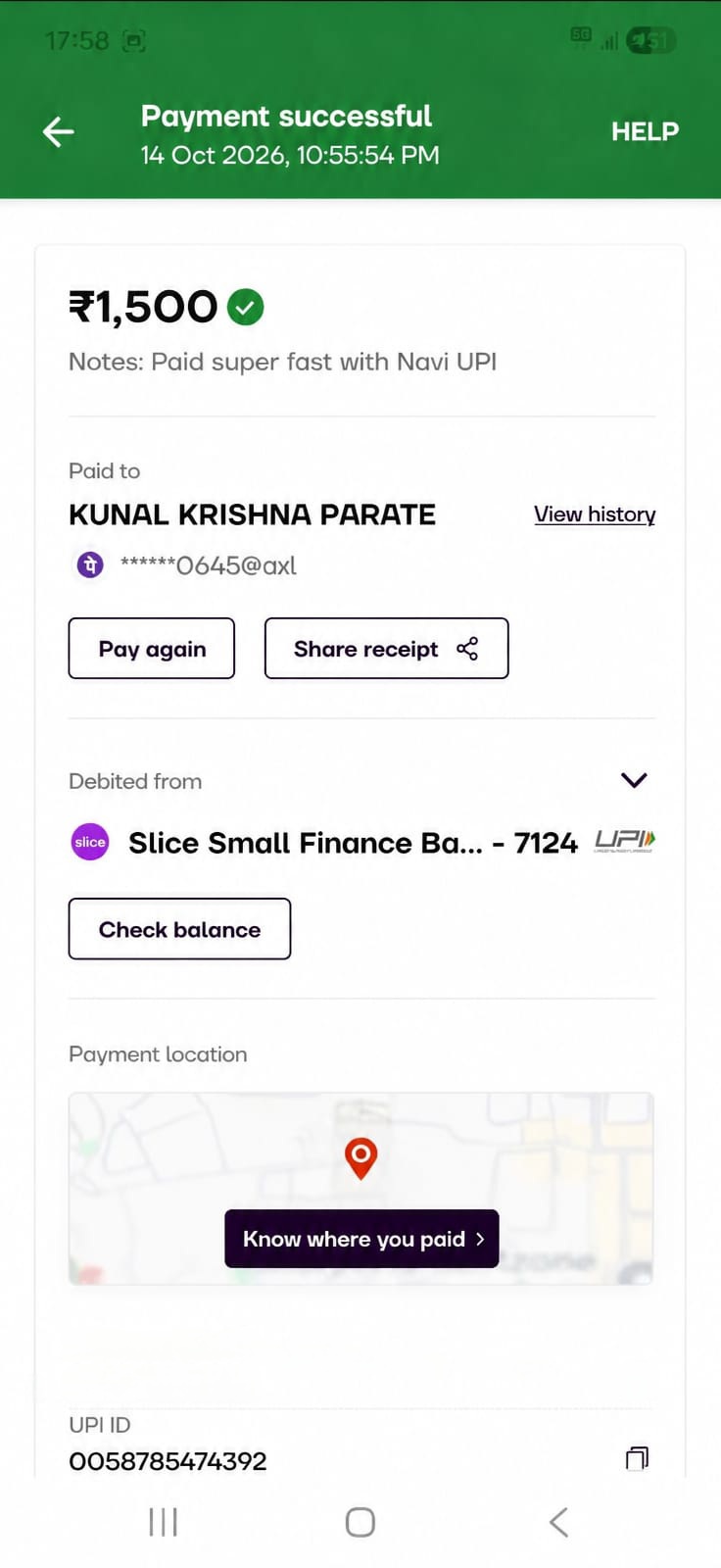Open recent apps from navigation bar

pyautogui.click(x=163, y=1522)
